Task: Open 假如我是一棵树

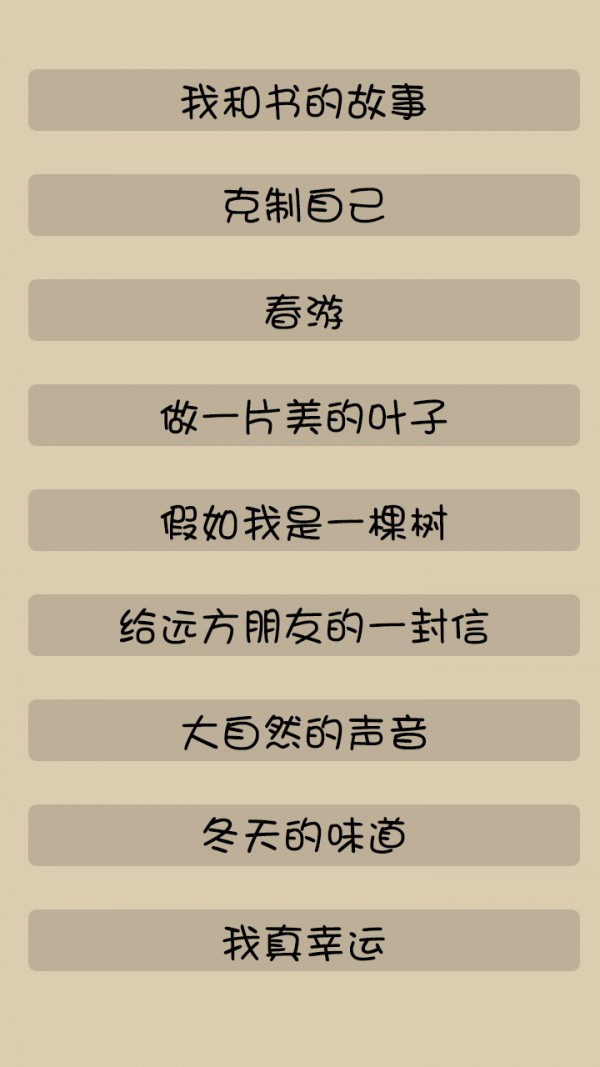Action: [x=304, y=520]
